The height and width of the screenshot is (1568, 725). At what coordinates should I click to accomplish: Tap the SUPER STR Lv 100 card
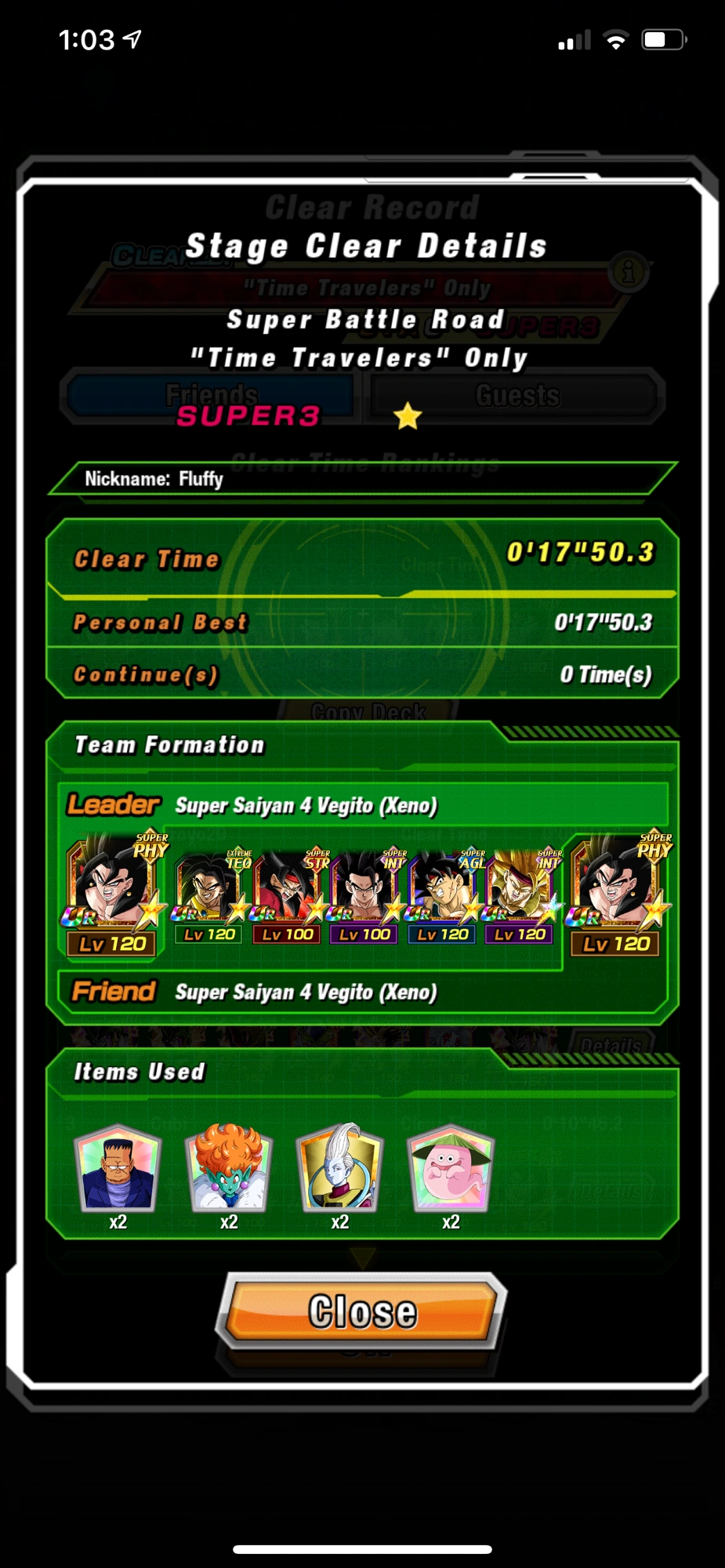point(287,886)
